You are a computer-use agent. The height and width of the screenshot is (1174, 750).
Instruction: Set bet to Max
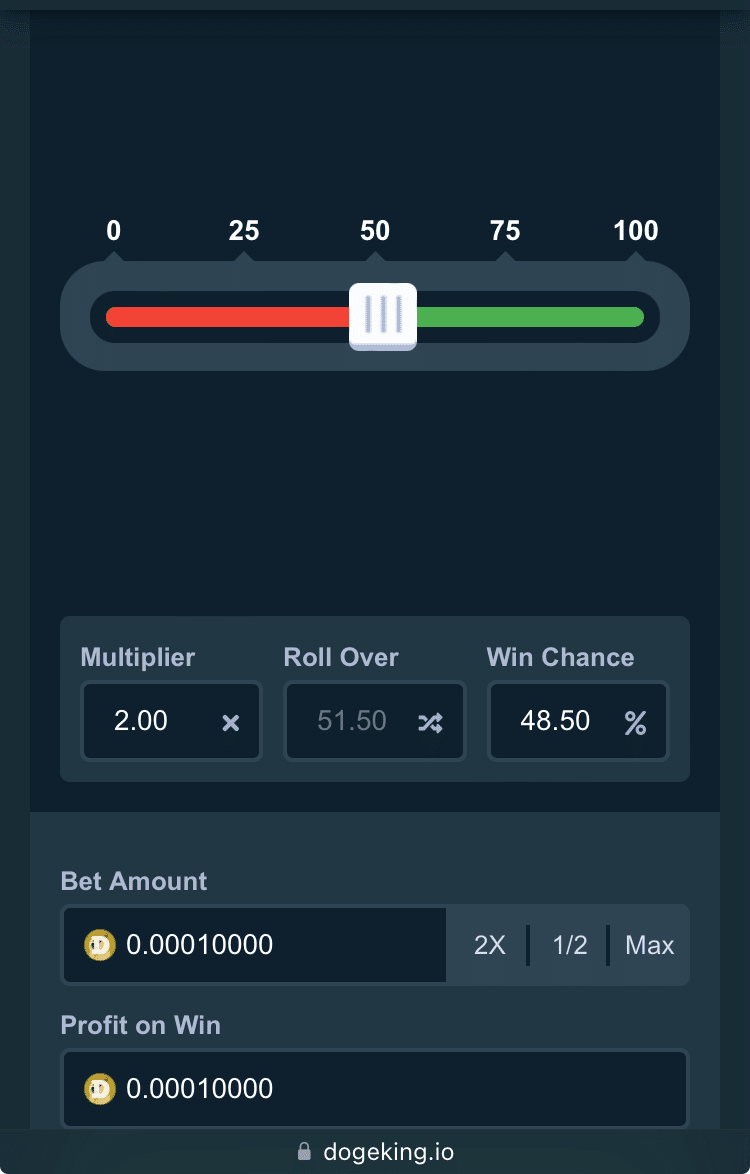[649, 945]
